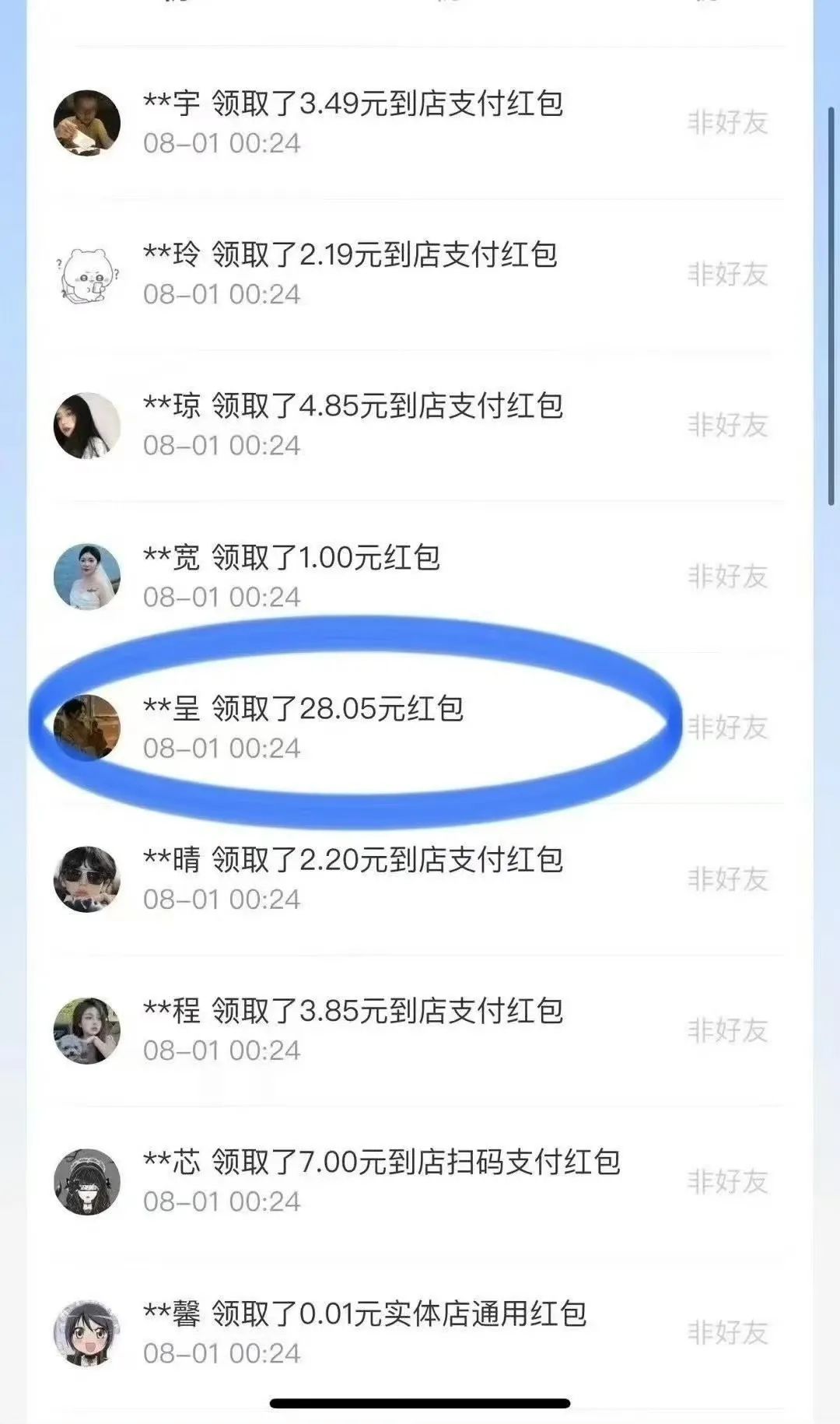View the **程 3.85元 record row
Viewport: 840px width, 1424px height.
tap(420, 1030)
